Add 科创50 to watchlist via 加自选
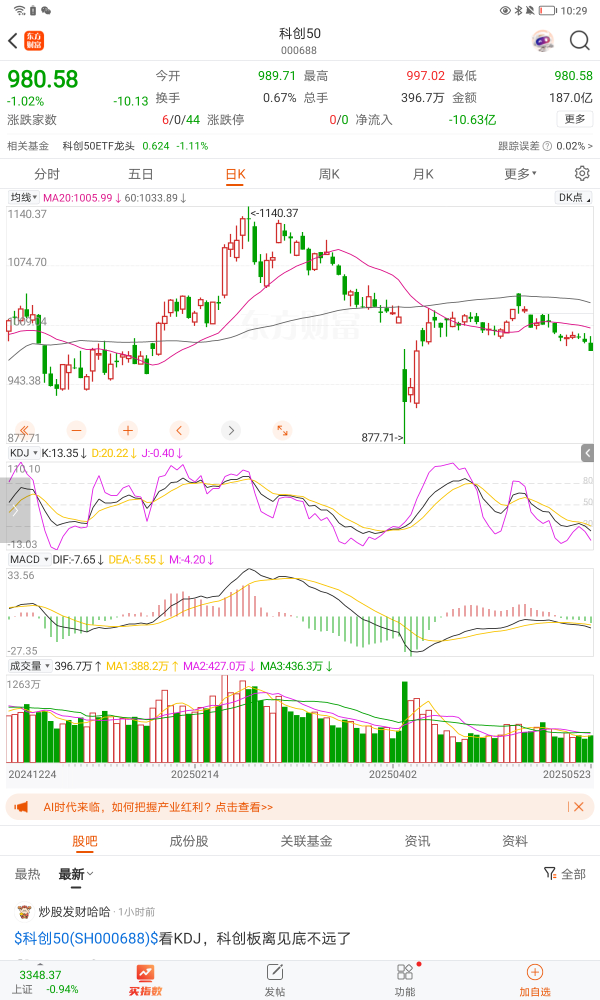The width and height of the screenshot is (600, 1000). coord(534,978)
